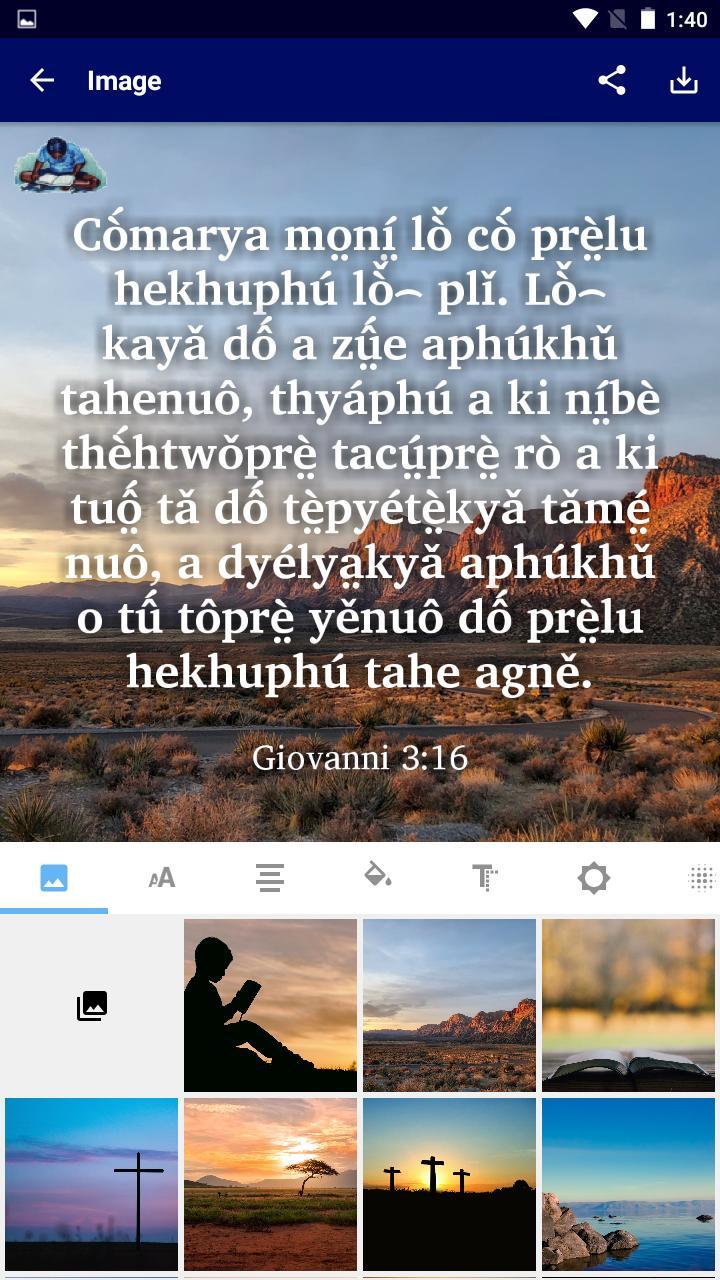Viewport: 720px width, 1280px height.
Task: Select the single cross at dusk background
Action: click(91, 1184)
